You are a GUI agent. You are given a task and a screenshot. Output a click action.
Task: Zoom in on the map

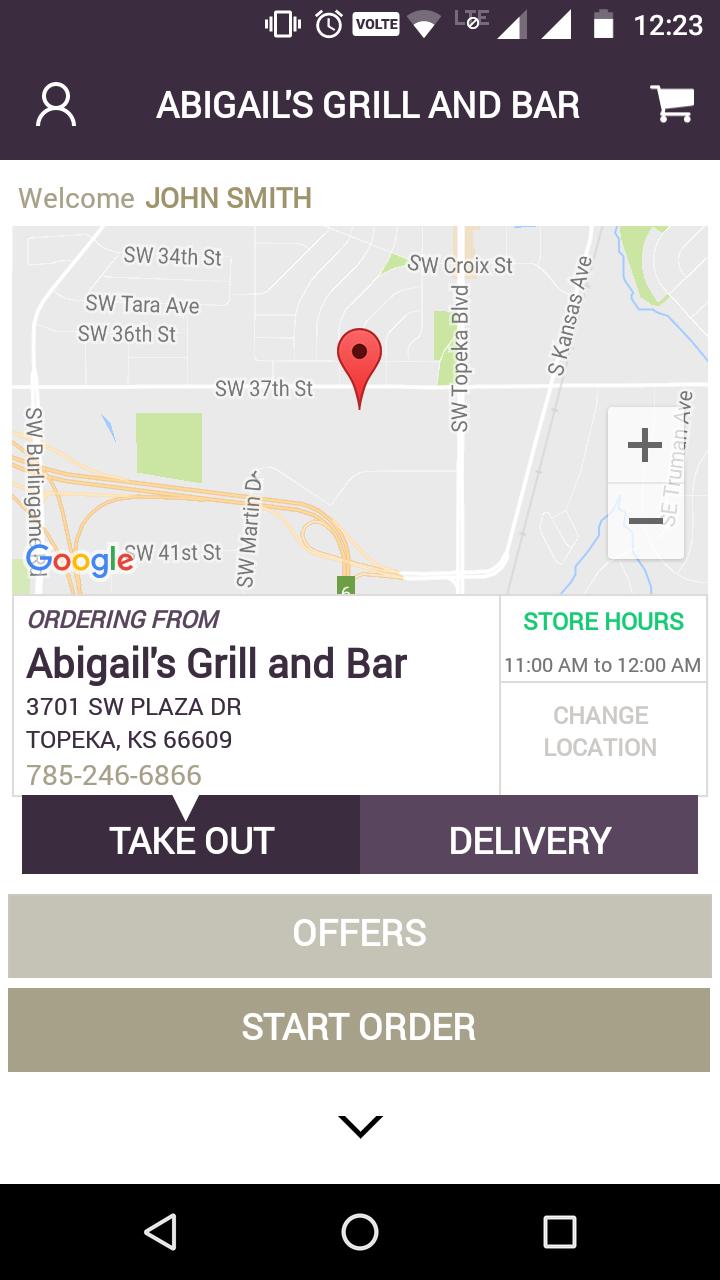[645, 446]
